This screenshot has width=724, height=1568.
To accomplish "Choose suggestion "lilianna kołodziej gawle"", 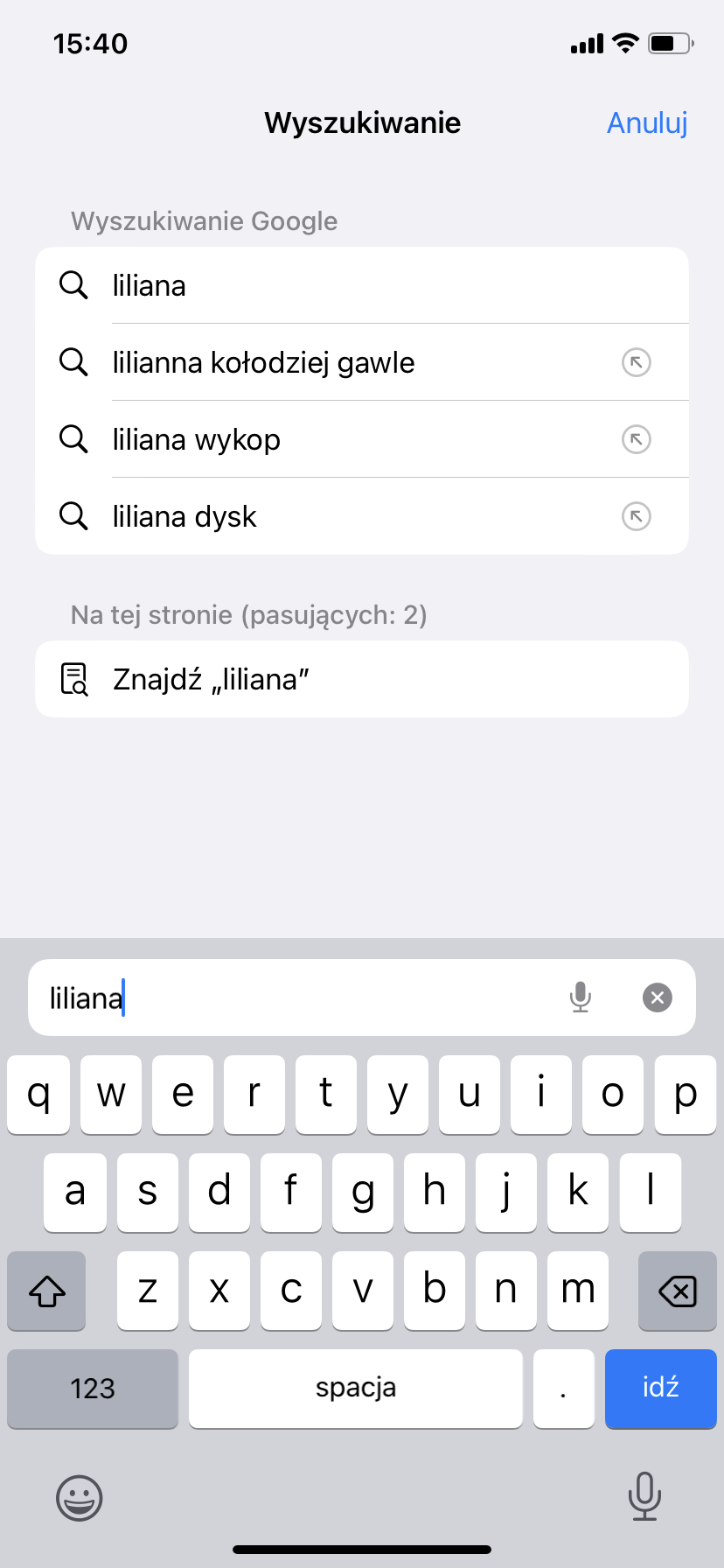I will point(350,363).
